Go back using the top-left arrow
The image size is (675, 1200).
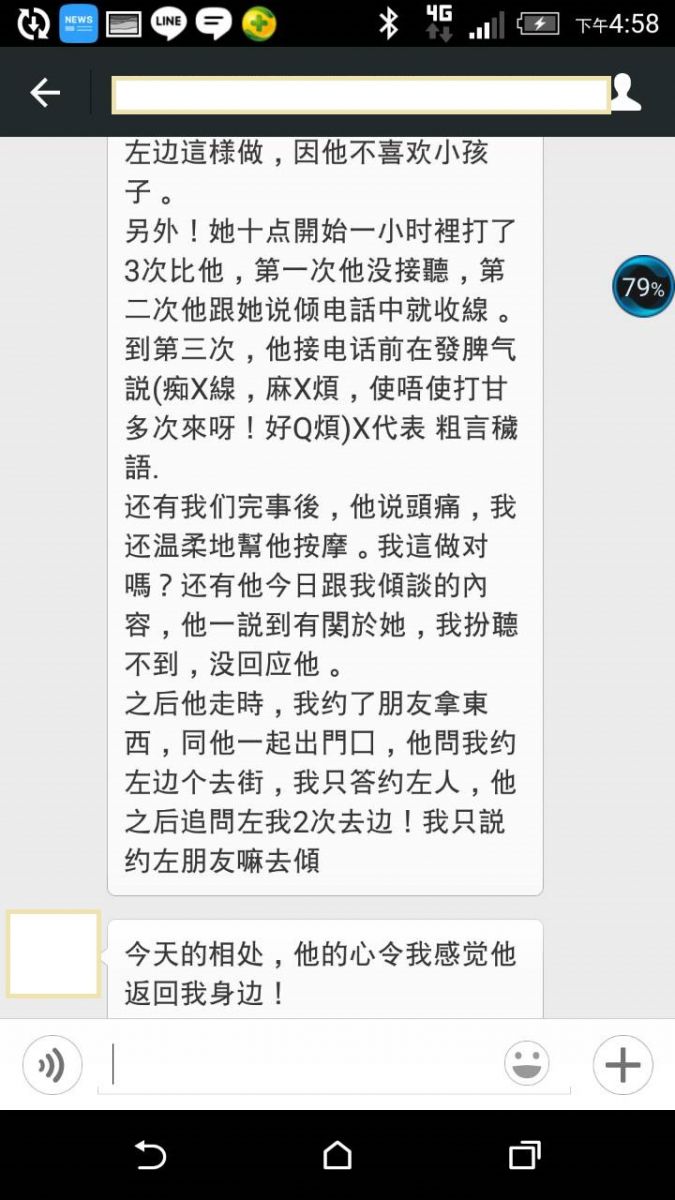point(45,93)
